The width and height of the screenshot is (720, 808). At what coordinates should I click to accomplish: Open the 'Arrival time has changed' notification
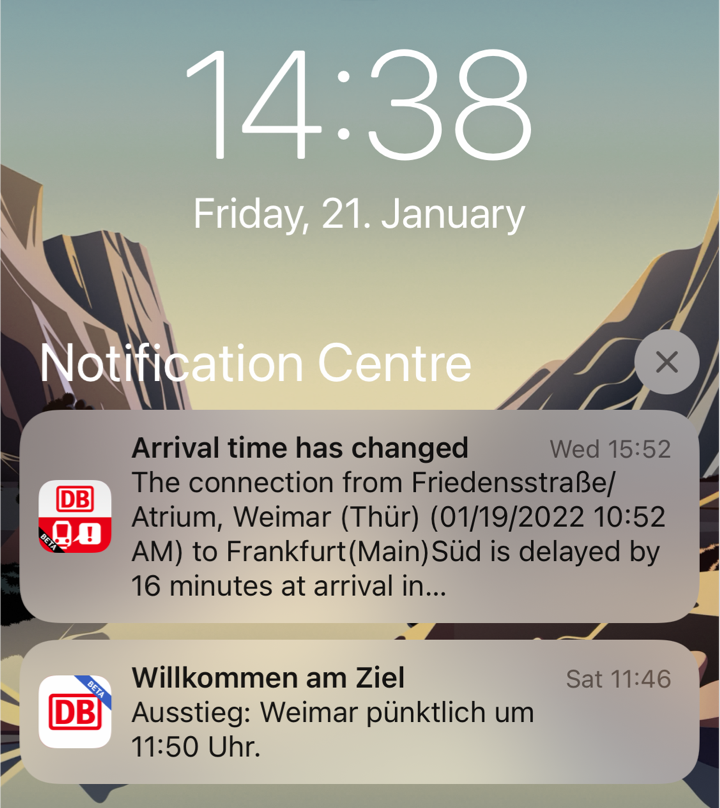[x=360, y=517]
